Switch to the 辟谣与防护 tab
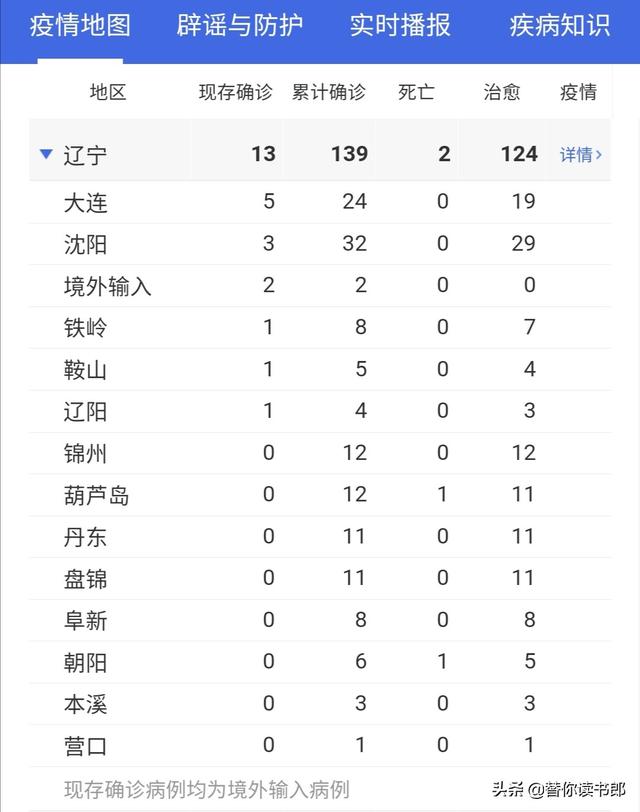 pos(240,25)
